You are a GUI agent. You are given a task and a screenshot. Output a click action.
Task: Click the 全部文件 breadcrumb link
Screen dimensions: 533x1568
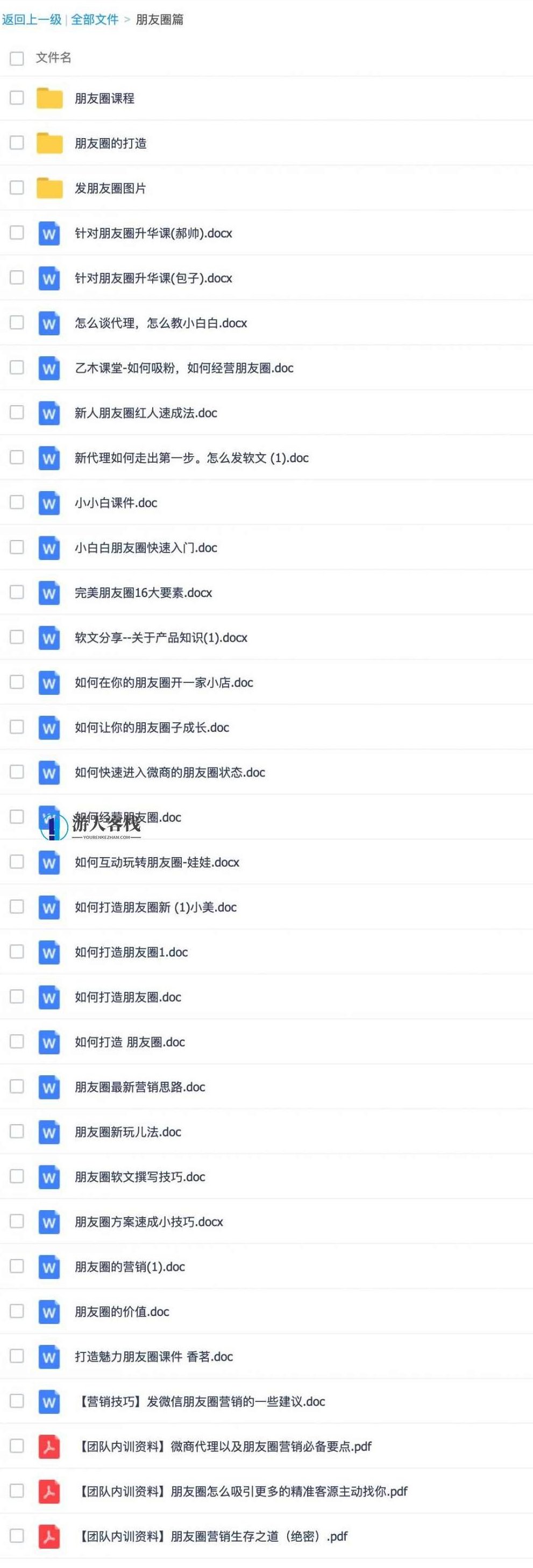tap(95, 20)
